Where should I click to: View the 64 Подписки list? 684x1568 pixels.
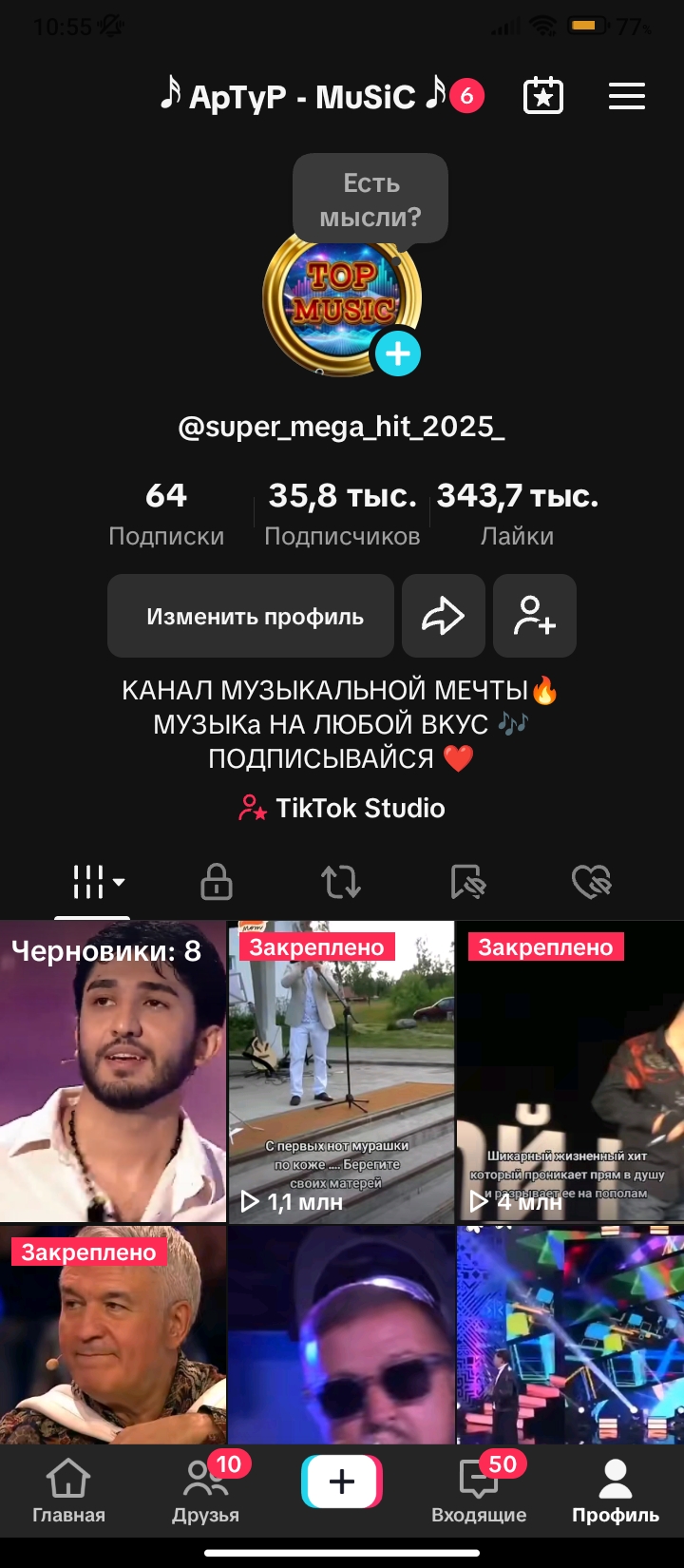[x=166, y=514]
